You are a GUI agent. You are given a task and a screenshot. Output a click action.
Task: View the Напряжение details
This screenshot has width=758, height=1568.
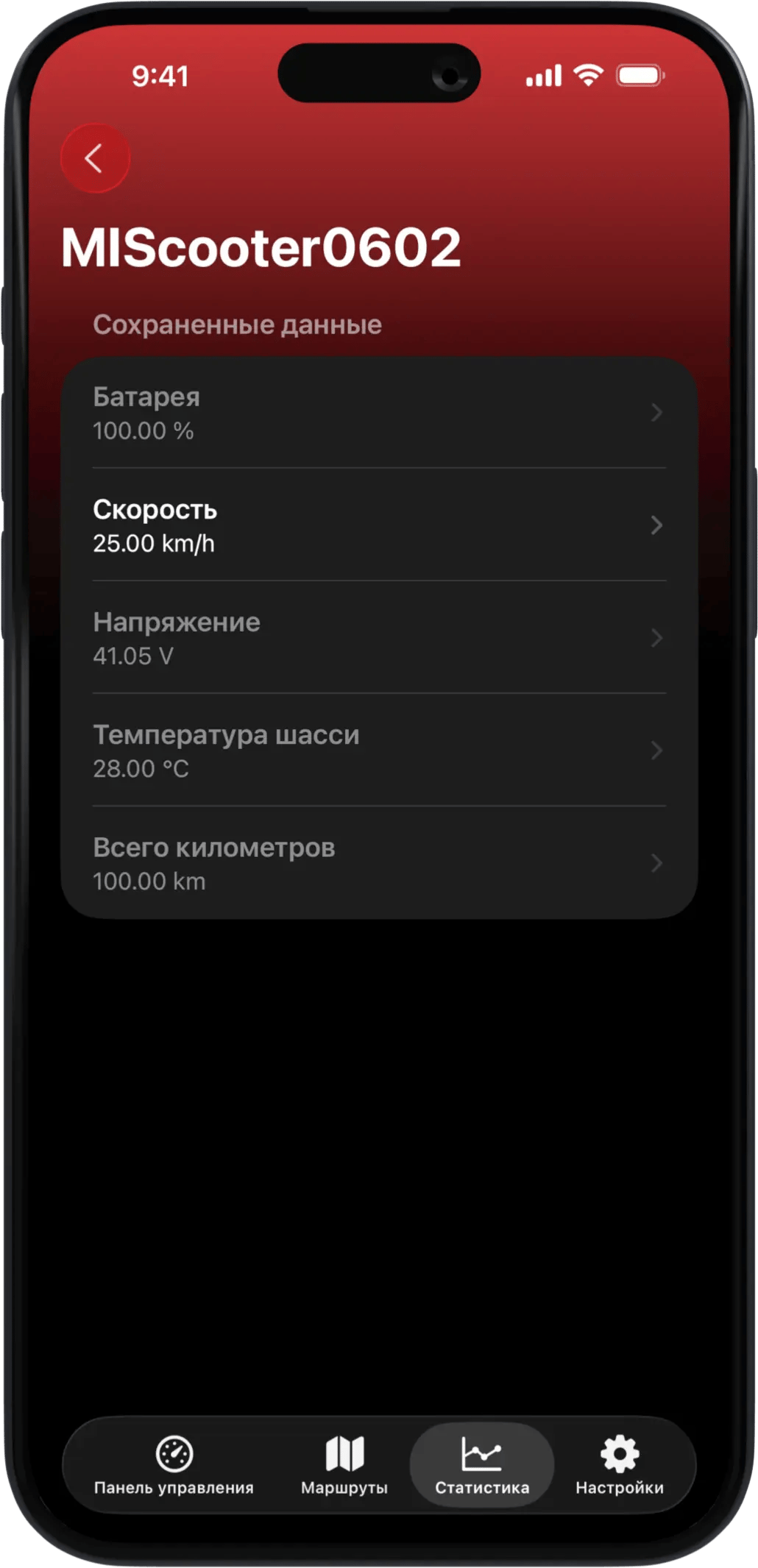click(378, 638)
